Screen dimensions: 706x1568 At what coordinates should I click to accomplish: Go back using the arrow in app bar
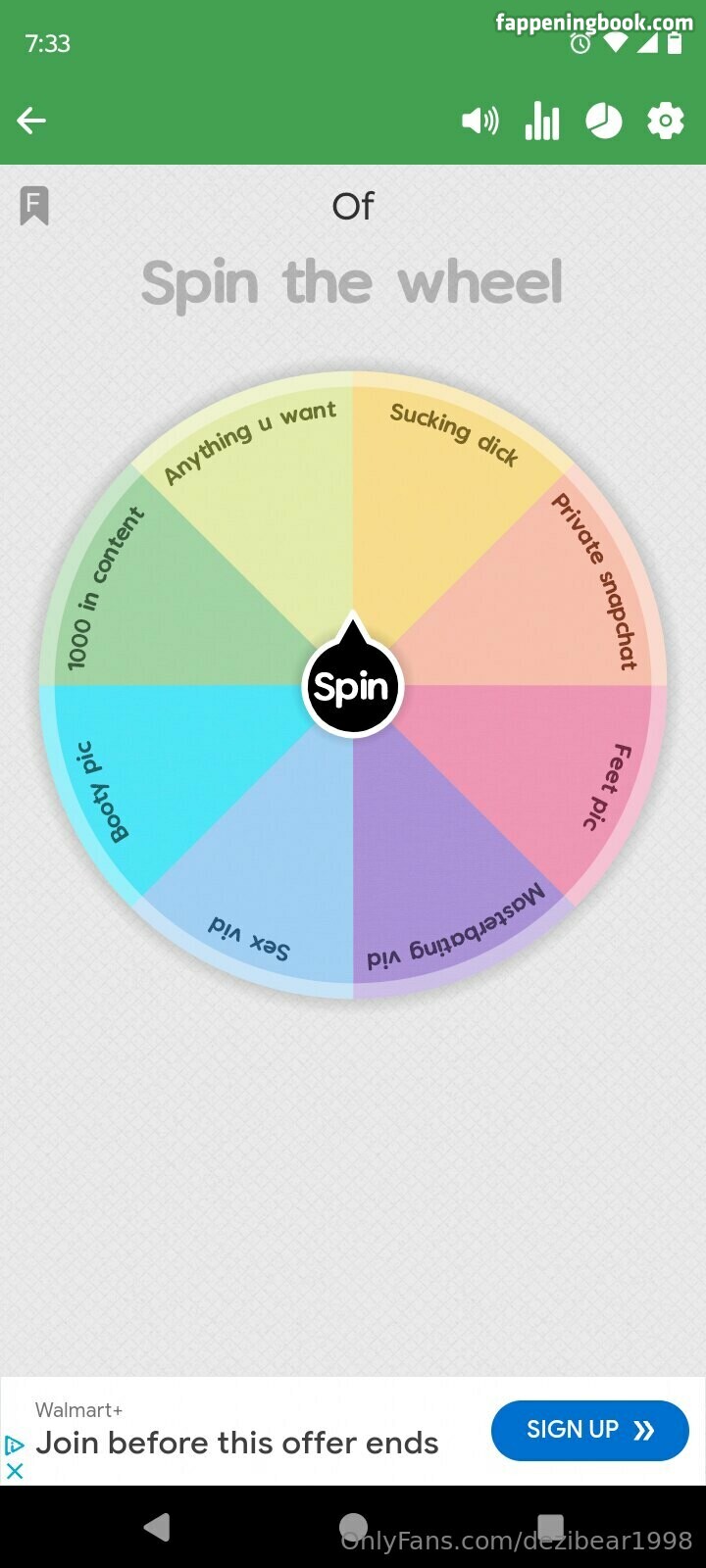point(31,121)
